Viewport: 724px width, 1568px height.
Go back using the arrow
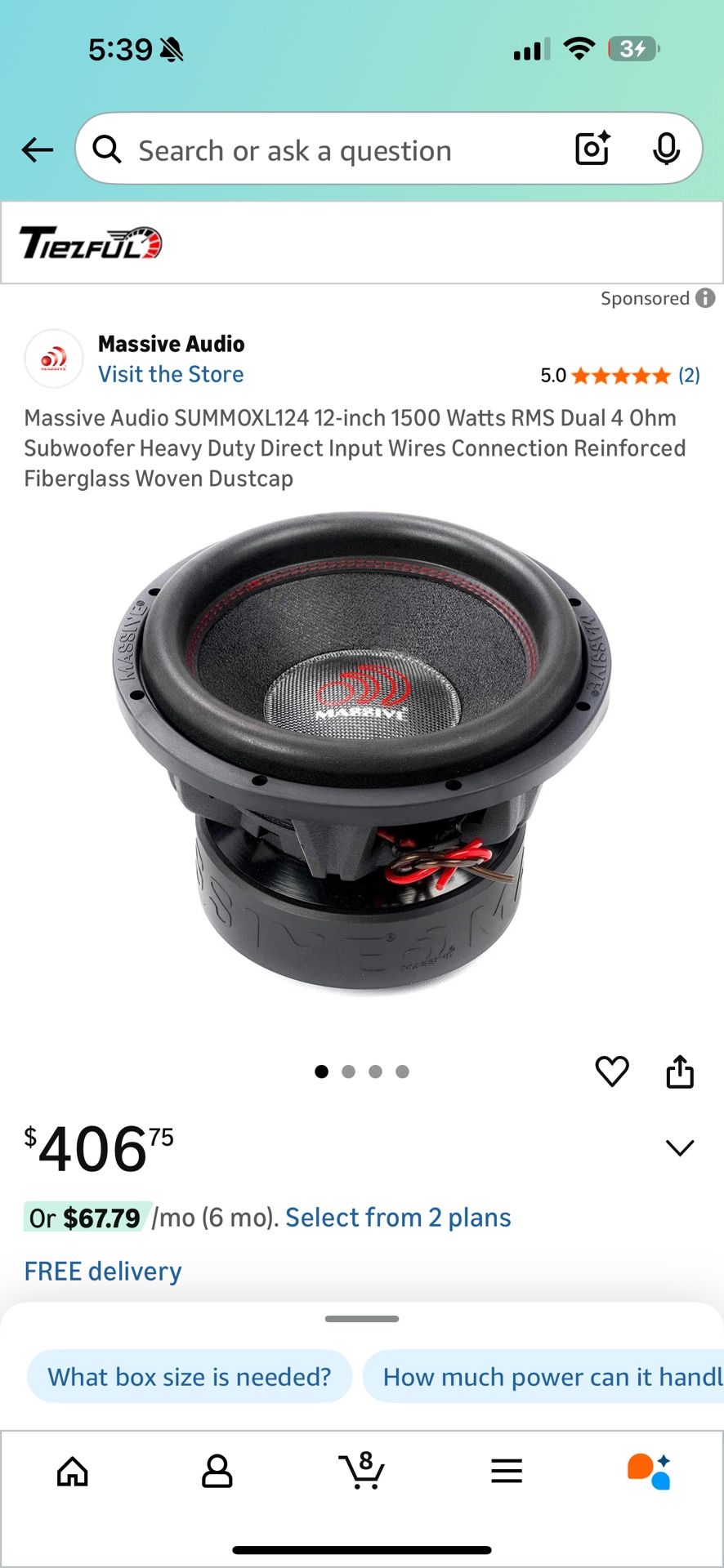point(38,150)
